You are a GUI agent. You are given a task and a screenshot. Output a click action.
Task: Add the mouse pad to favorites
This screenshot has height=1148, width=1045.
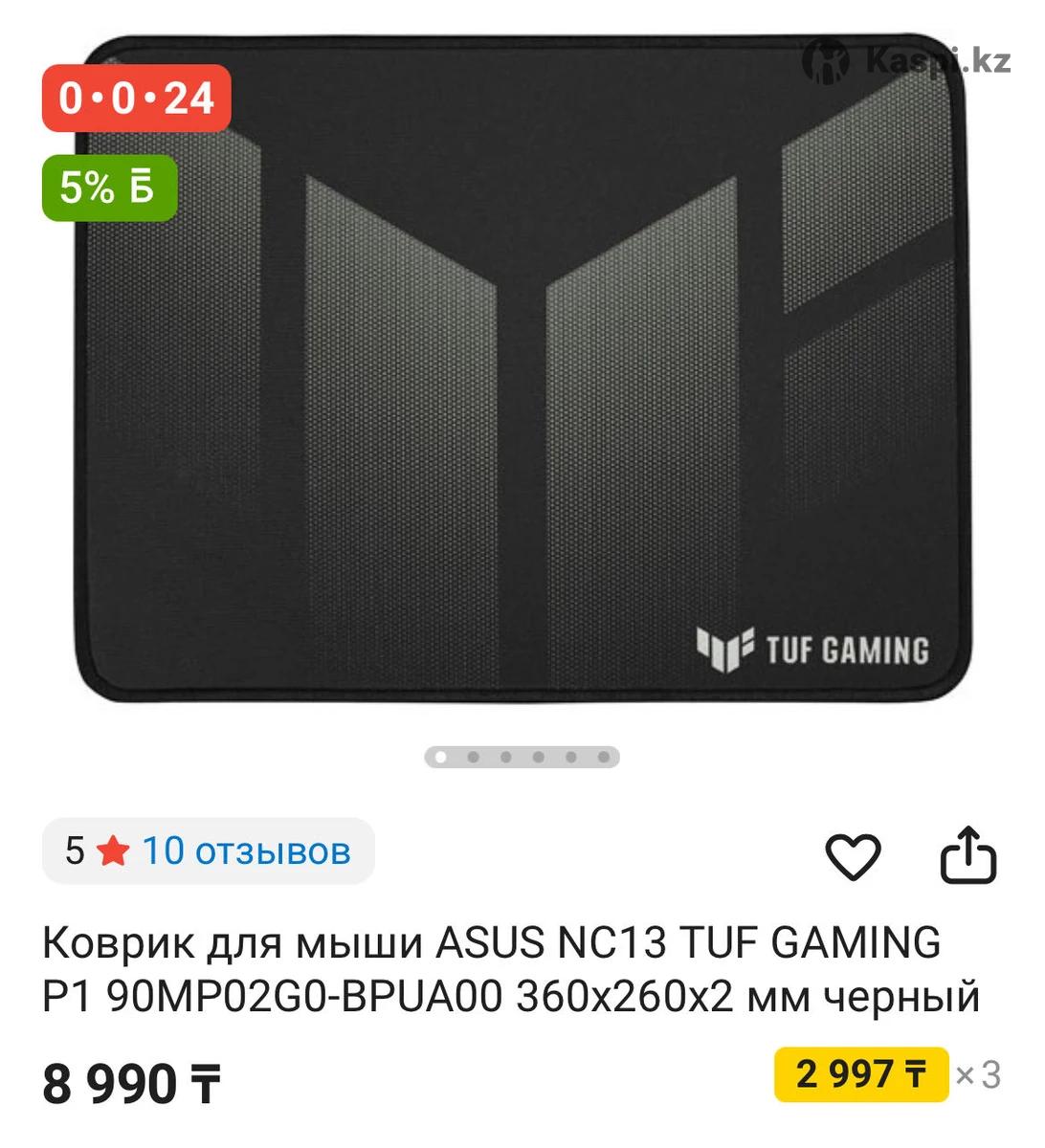[x=852, y=856]
